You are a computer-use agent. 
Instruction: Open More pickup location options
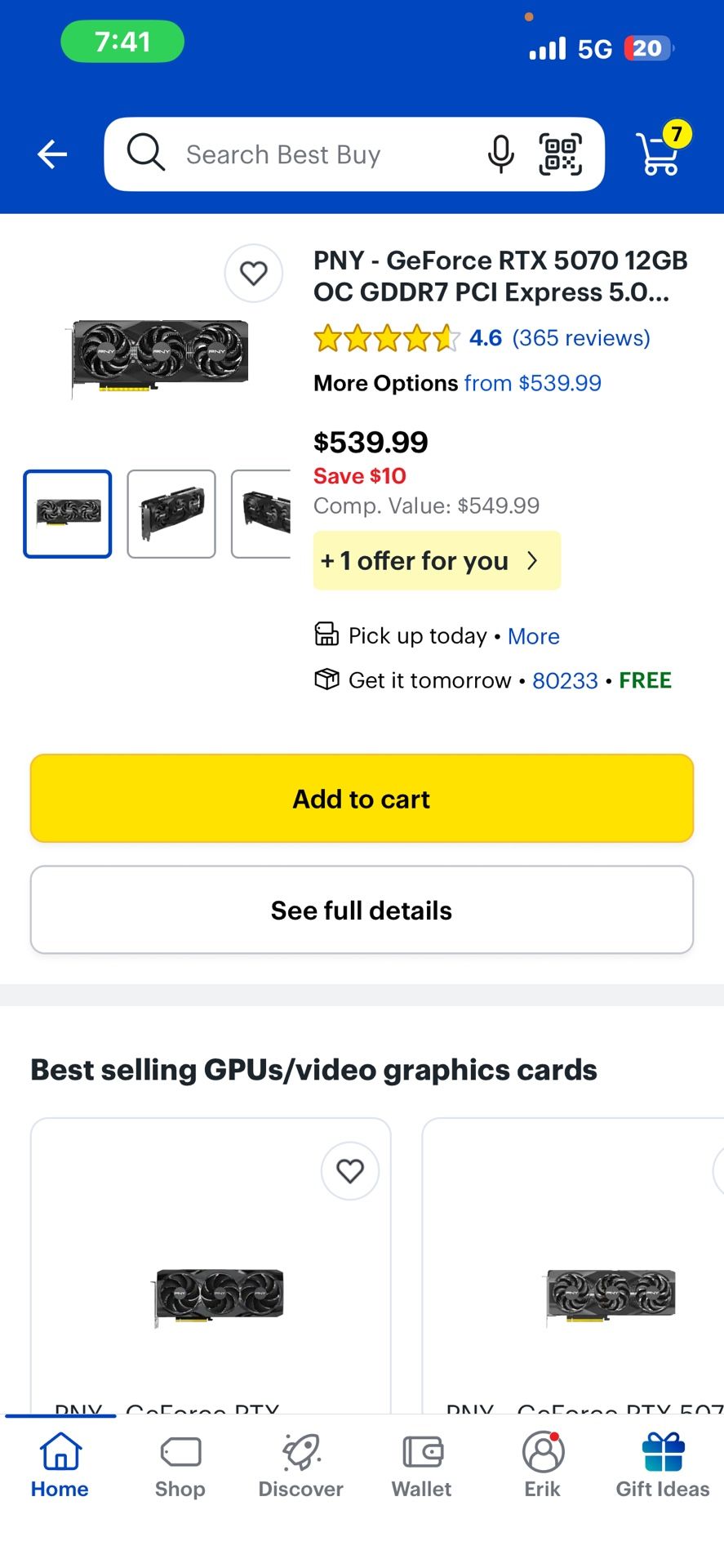click(533, 636)
